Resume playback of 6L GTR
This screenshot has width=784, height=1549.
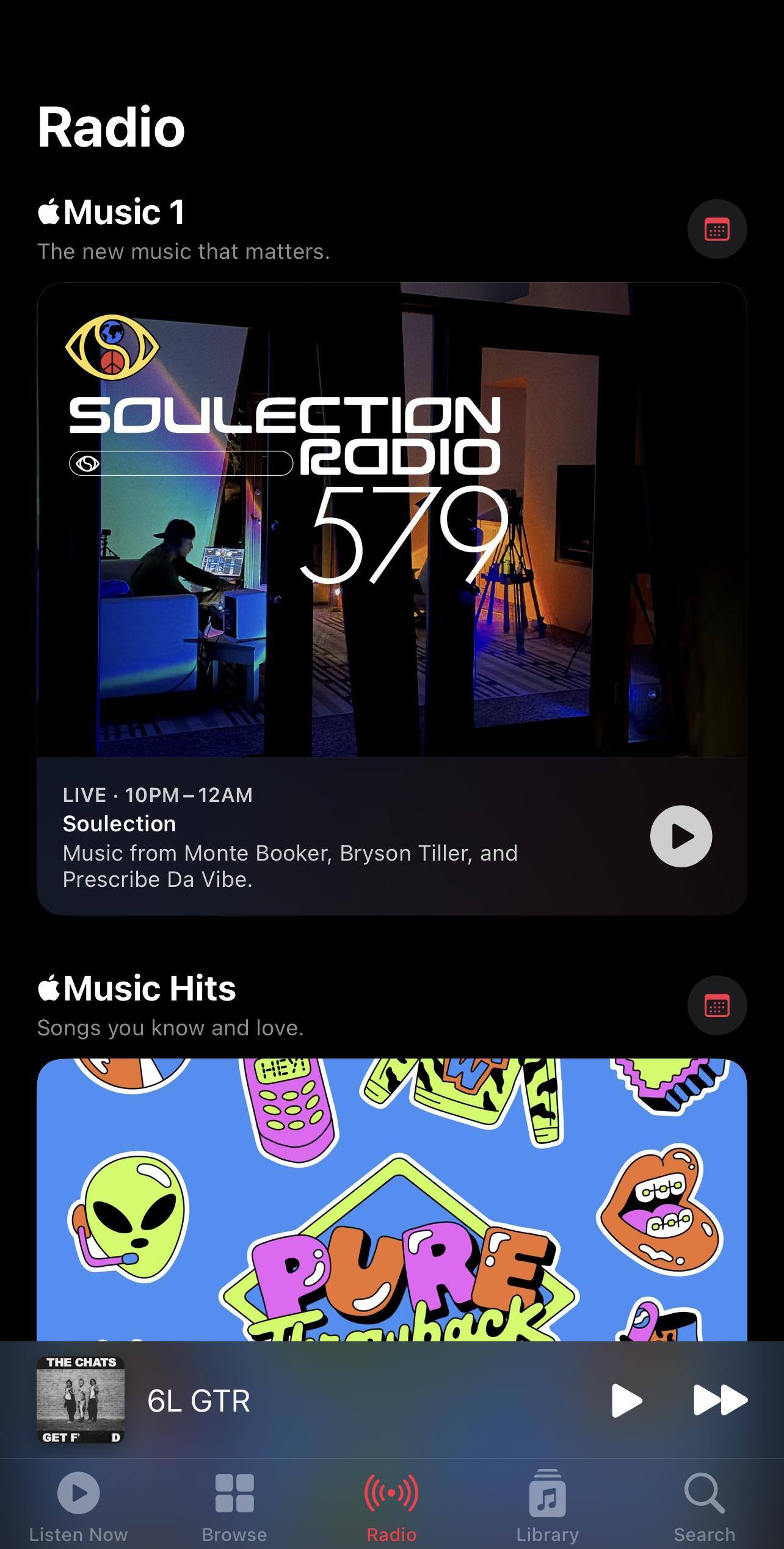[626, 1400]
